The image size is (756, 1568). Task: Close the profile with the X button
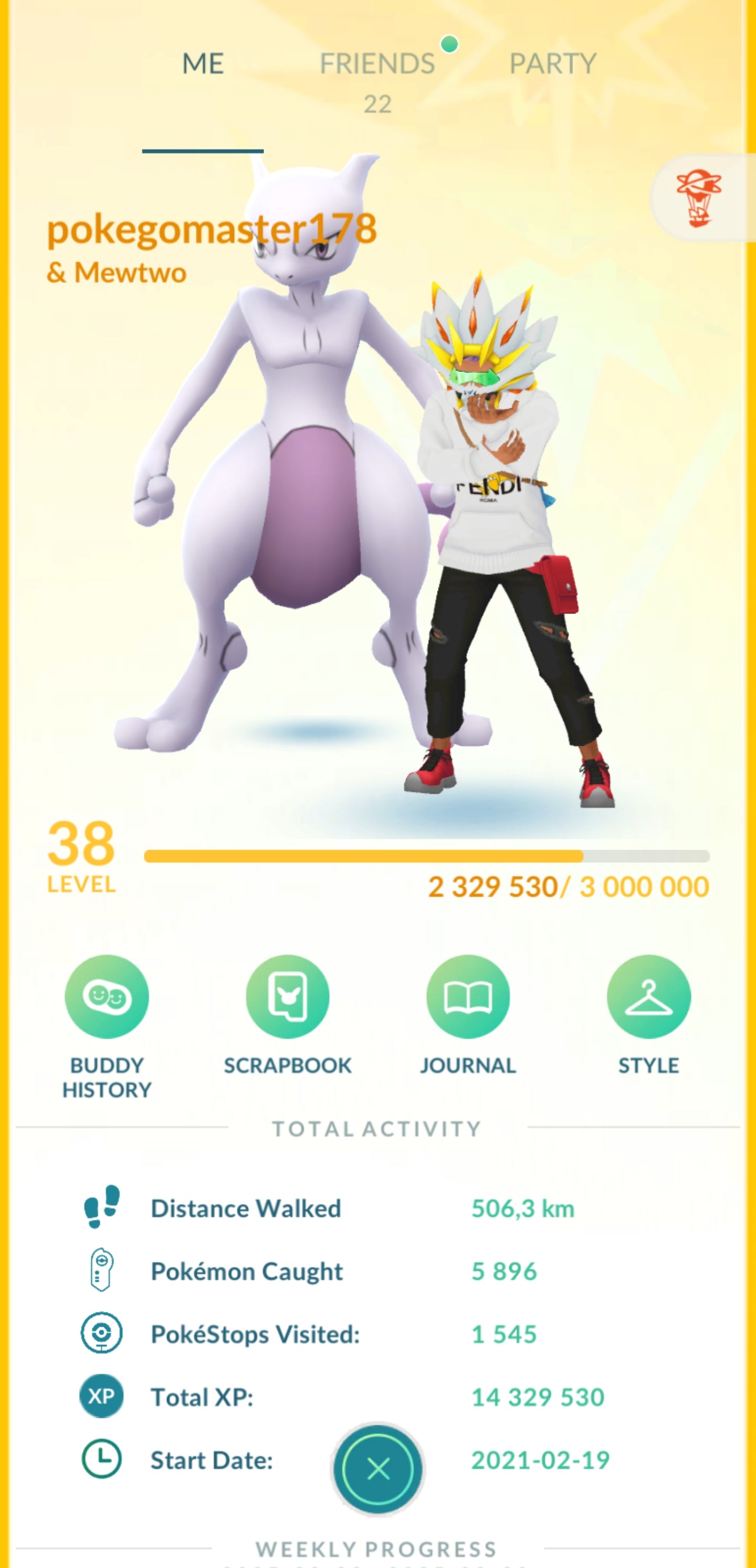[377, 1469]
